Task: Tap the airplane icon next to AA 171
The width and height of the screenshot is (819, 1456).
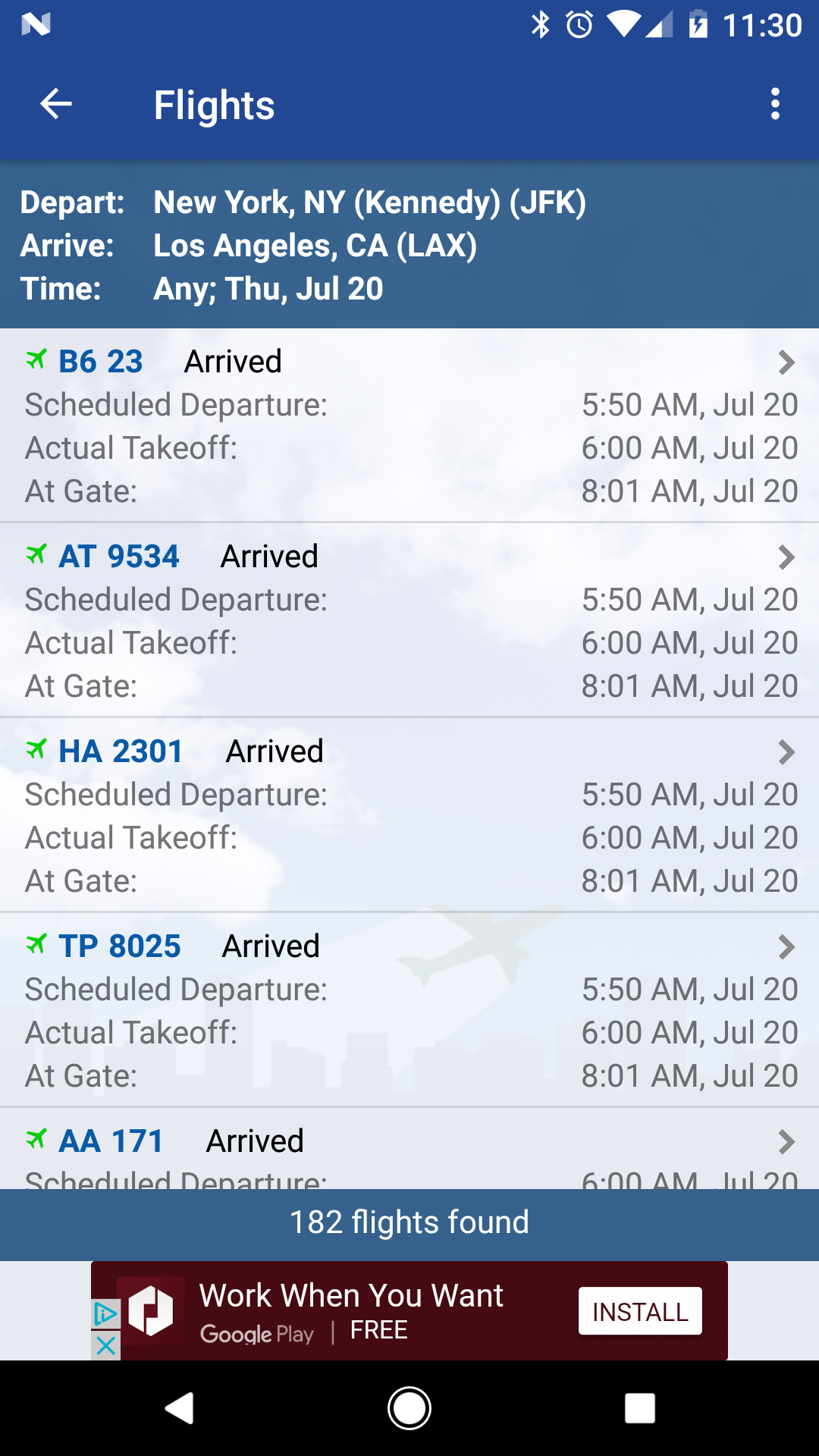Action: tap(36, 1140)
